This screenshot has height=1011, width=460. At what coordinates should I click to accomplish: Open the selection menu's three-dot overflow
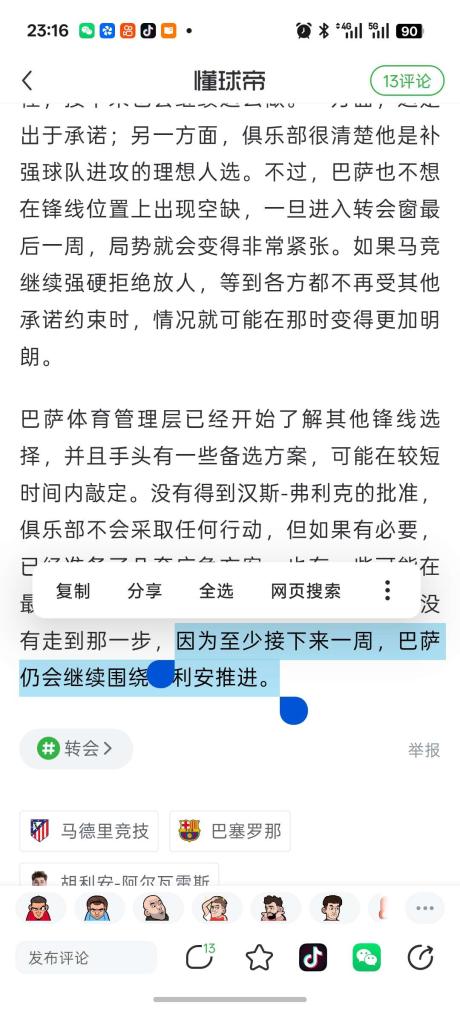point(387,590)
